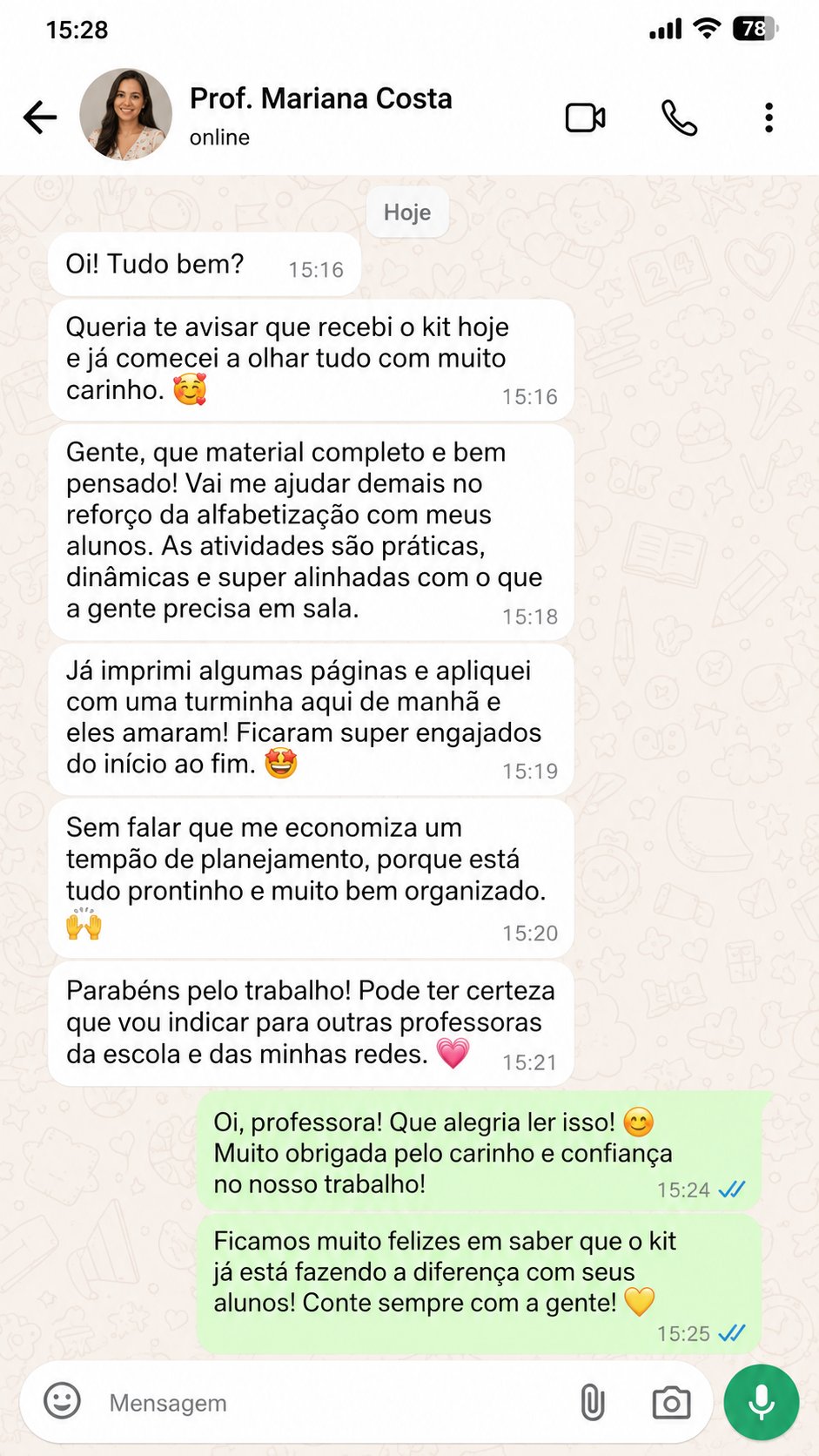The height and width of the screenshot is (1456, 819).
Task: Start a video call with Mariana
Action: pos(586,118)
